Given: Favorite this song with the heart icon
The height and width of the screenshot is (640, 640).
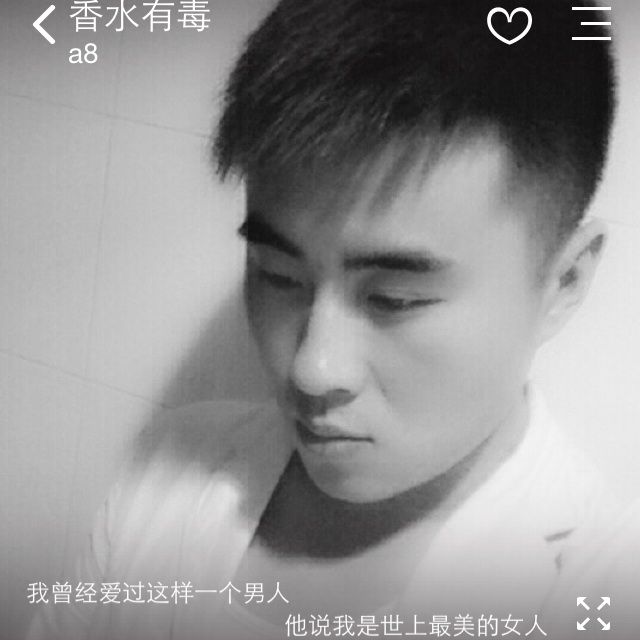Looking at the screenshot, I should pos(509,25).
